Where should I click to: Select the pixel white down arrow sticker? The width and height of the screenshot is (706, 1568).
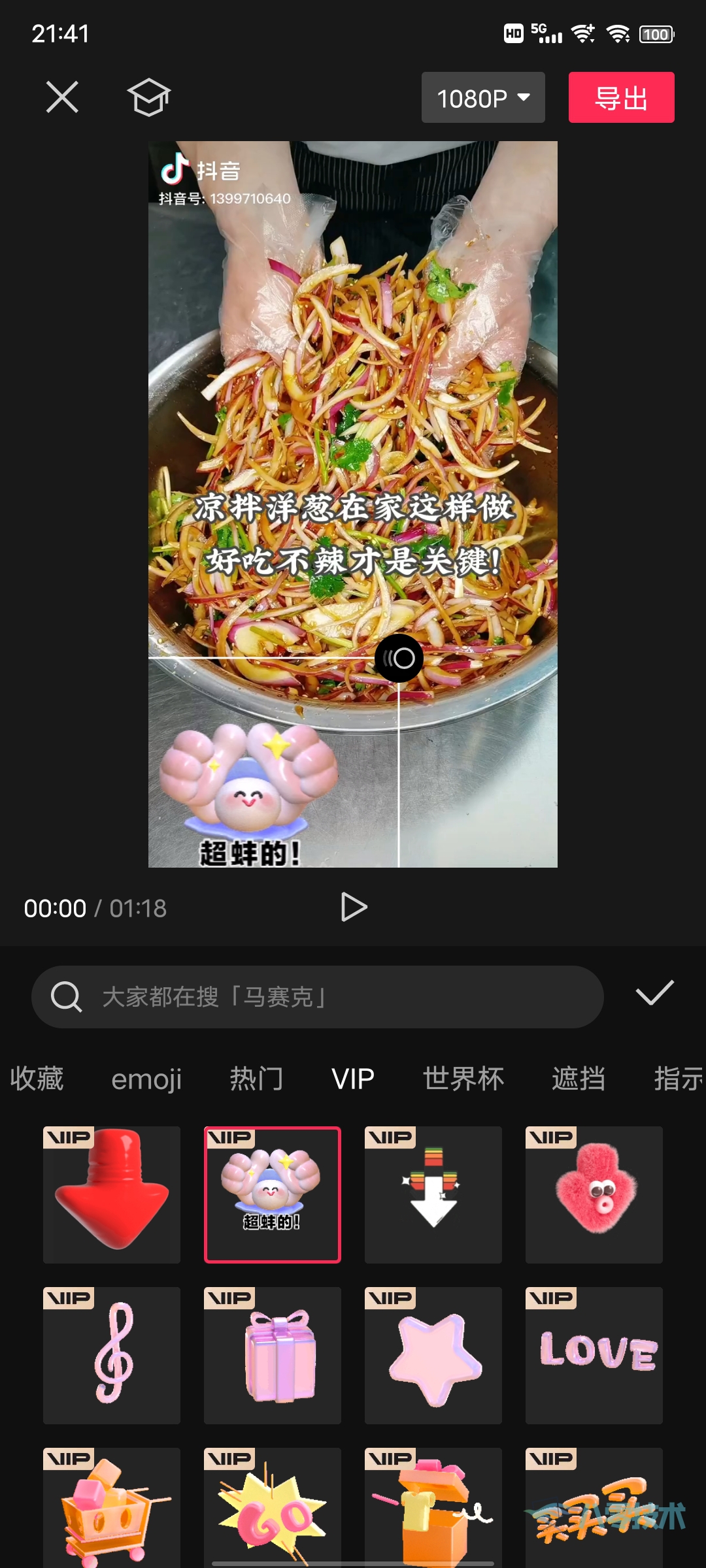tap(433, 1195)
